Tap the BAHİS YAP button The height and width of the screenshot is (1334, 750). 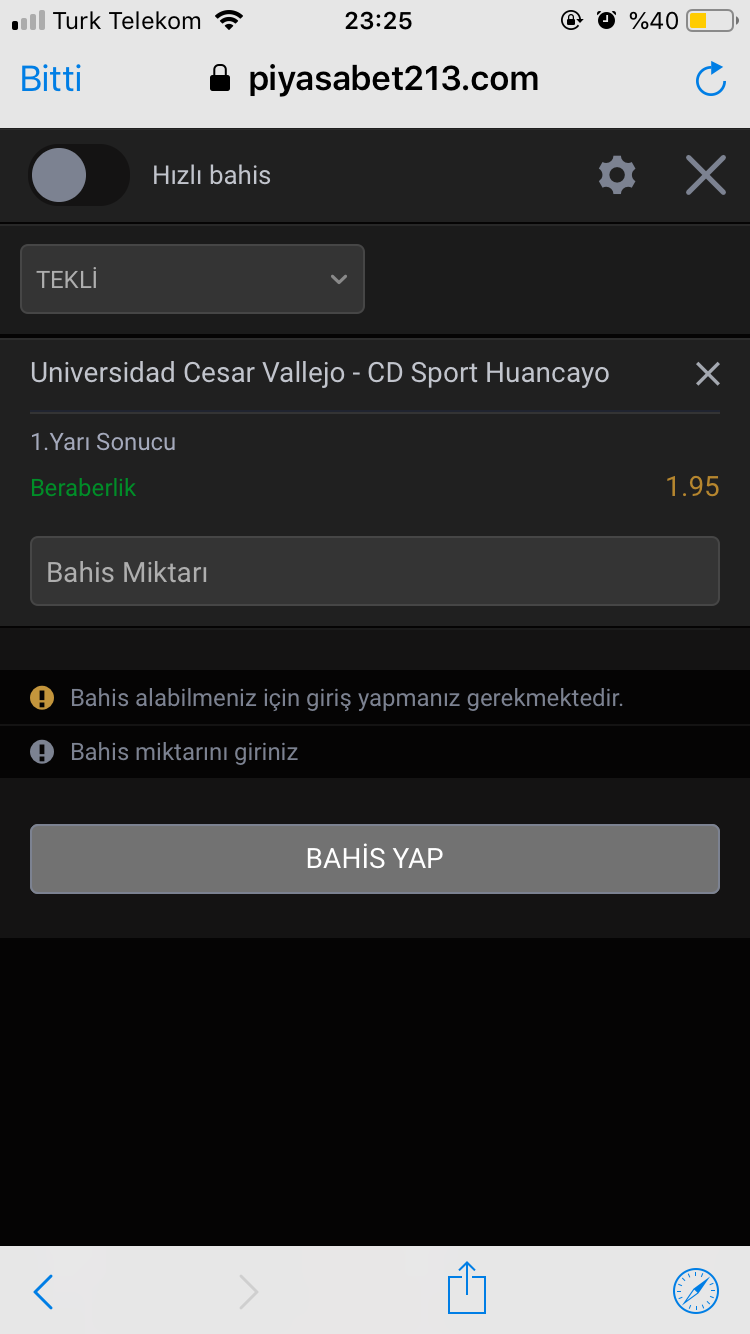coord(375,858)
